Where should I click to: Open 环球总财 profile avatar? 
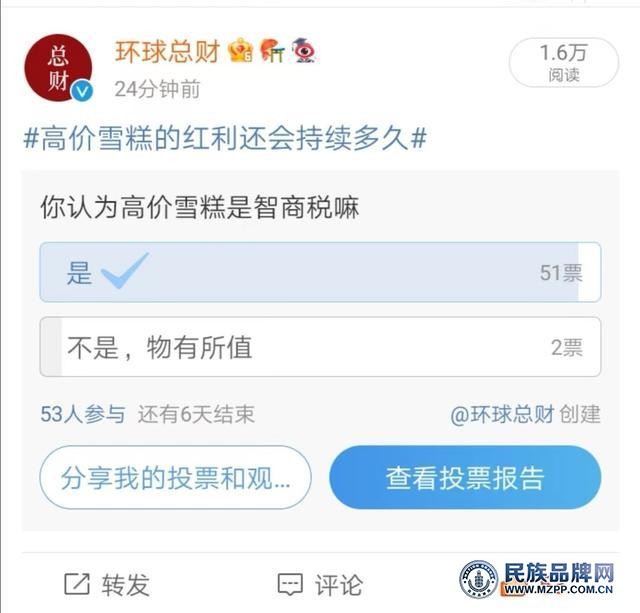(58, 67)
